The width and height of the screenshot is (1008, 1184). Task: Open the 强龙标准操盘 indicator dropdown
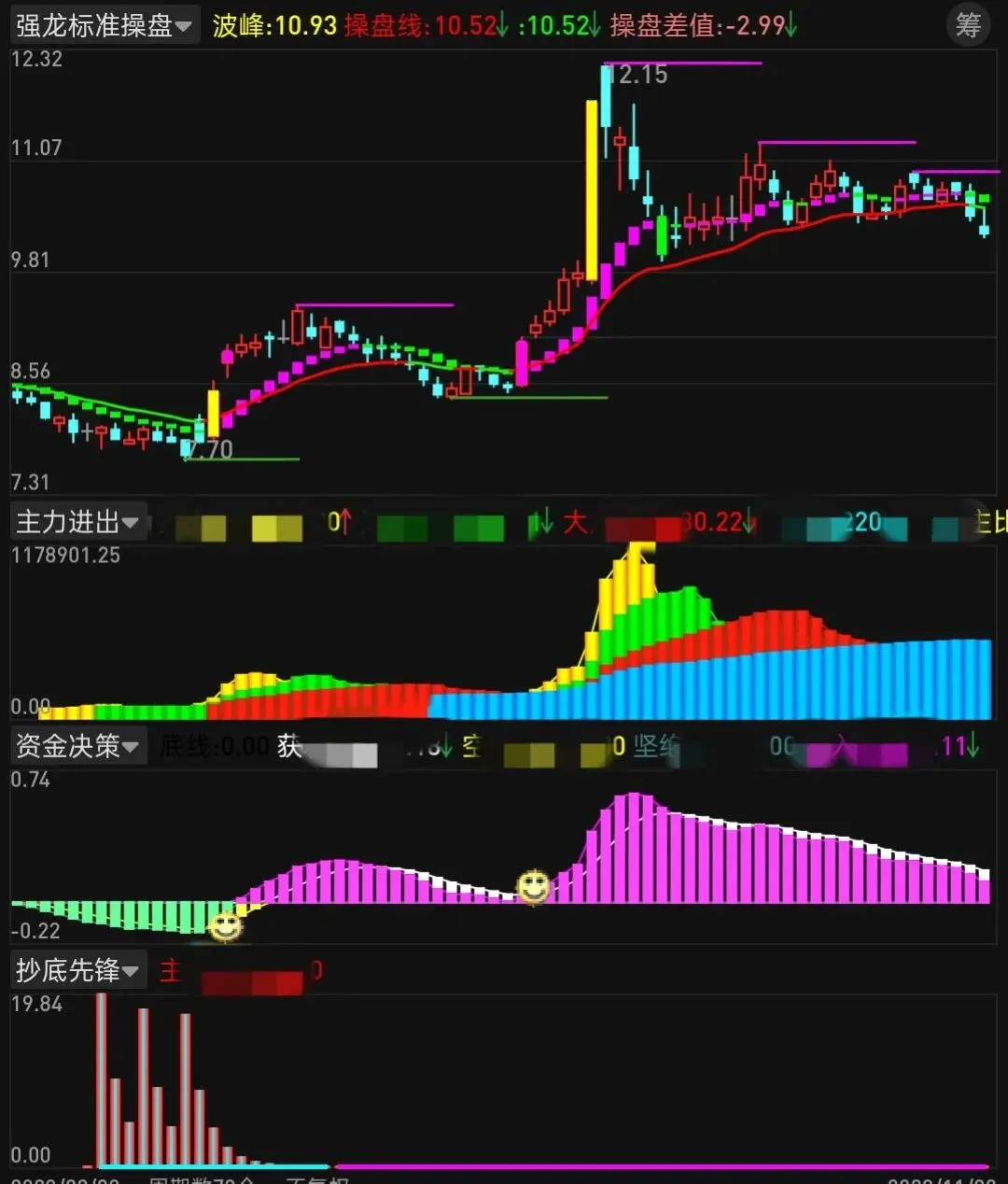coord(104,25)
